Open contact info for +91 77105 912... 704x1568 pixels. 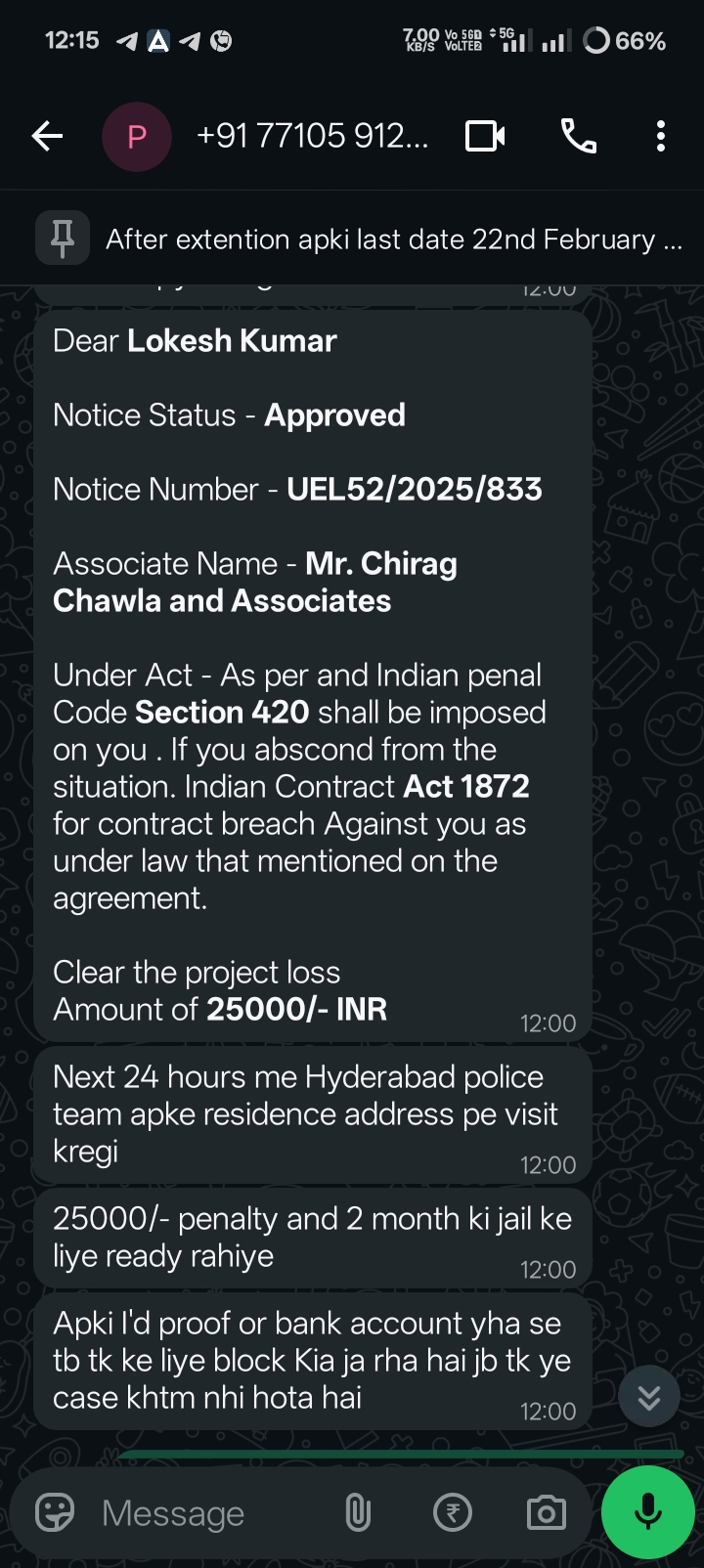pyautogui.click(x=312, y=136)
